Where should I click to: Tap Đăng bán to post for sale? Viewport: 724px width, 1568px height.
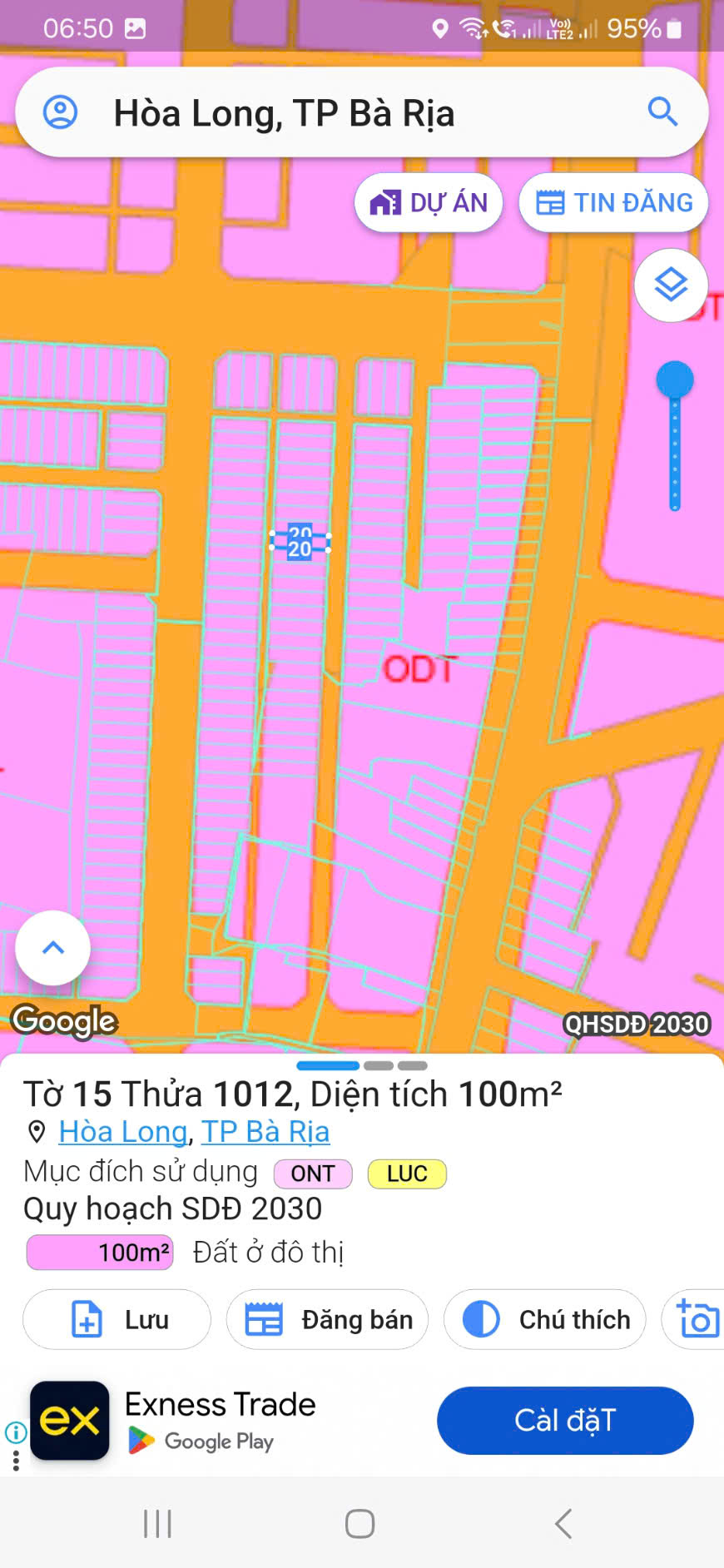(x=327, y=1319)
